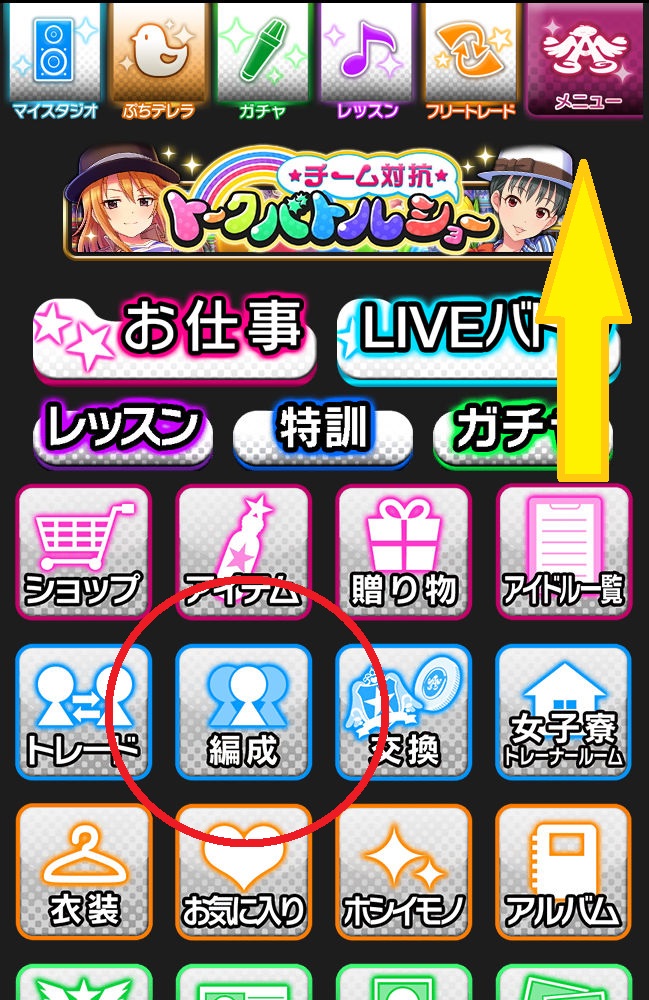Toggle the メニュー button

click(585, 60)
